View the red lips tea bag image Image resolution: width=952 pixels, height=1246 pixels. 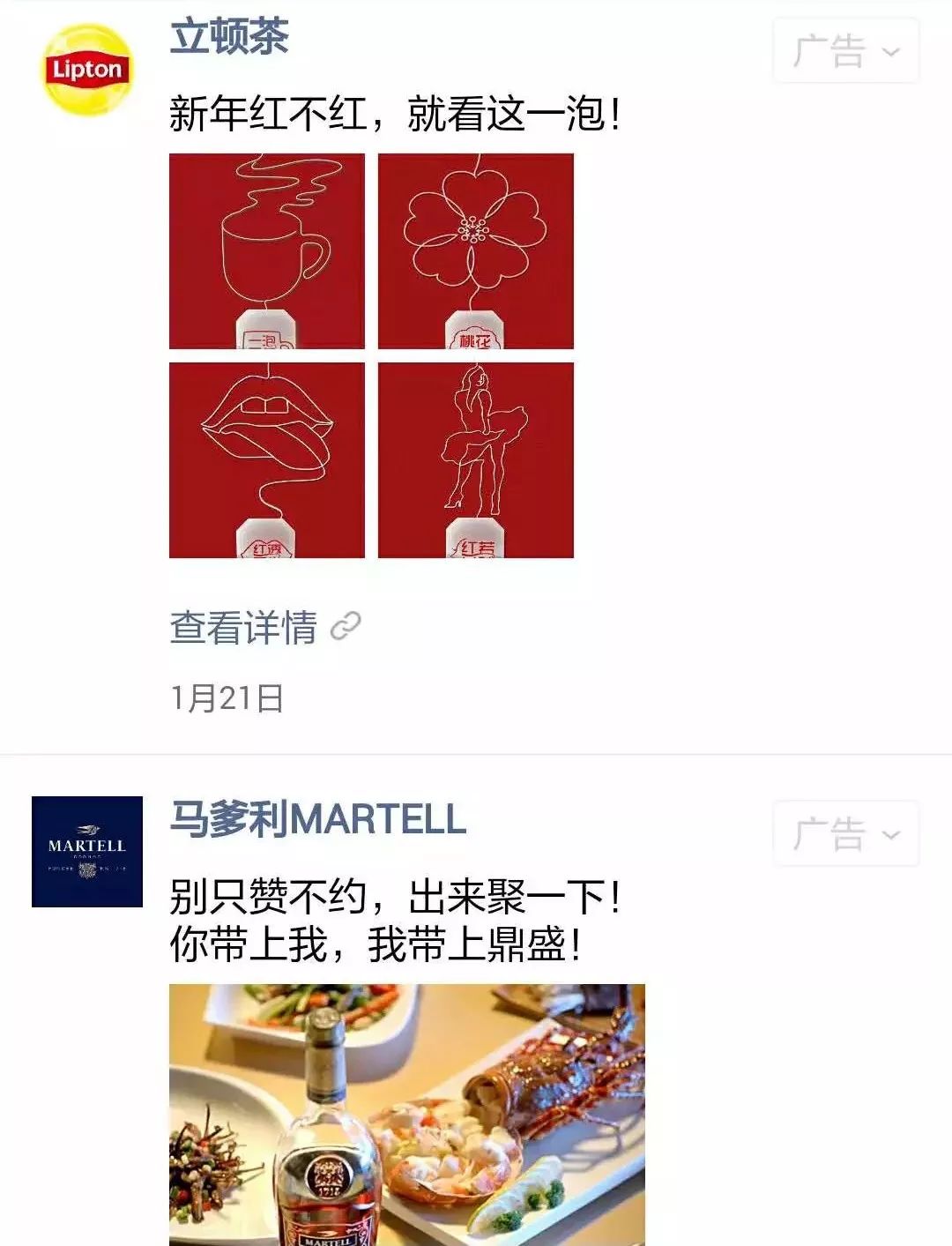(267, 459)
